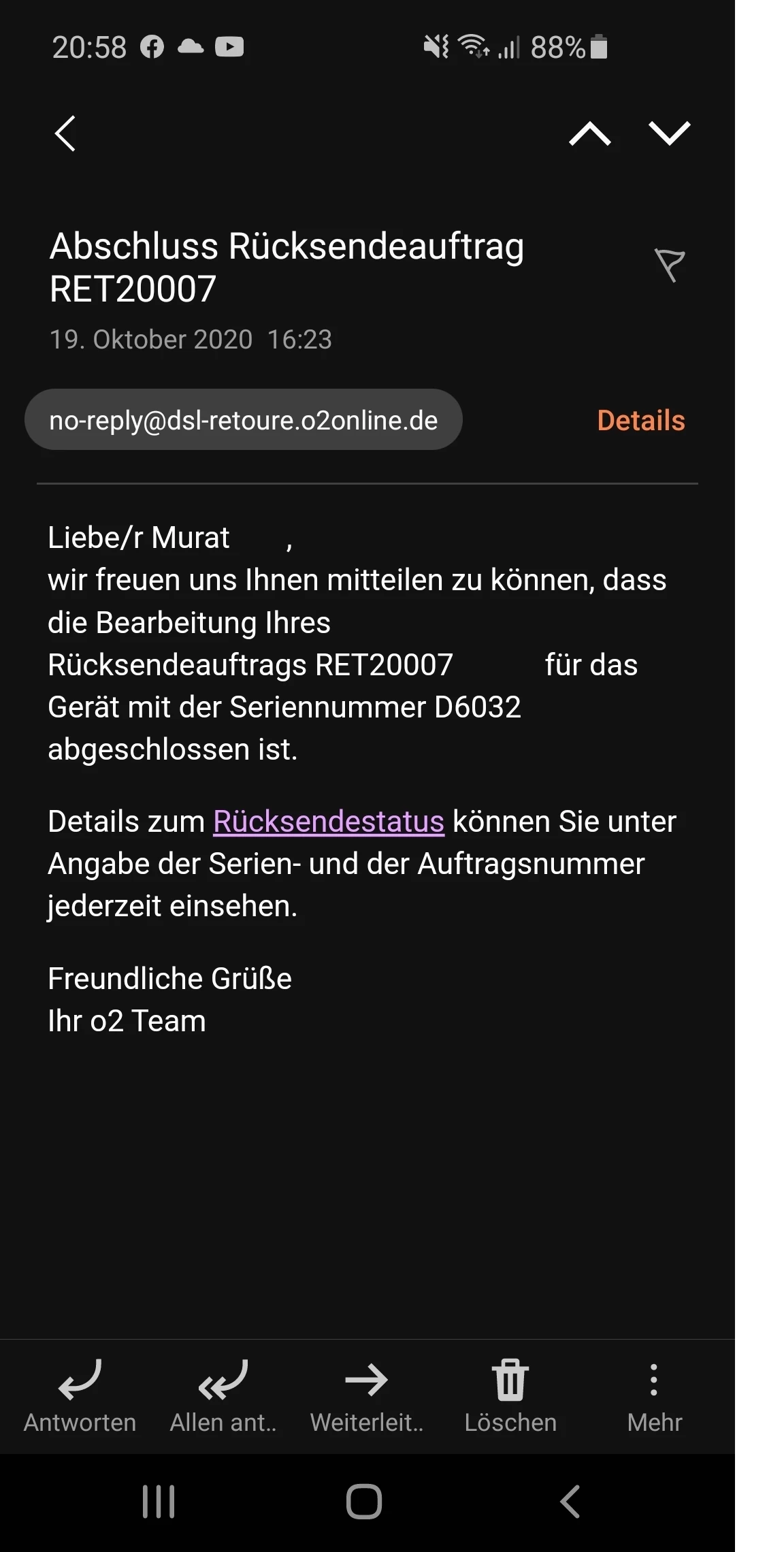Open recent apps from navigation bar
The width and height of the screenshot is (784, 1552).
click(x=159, y=1502)
